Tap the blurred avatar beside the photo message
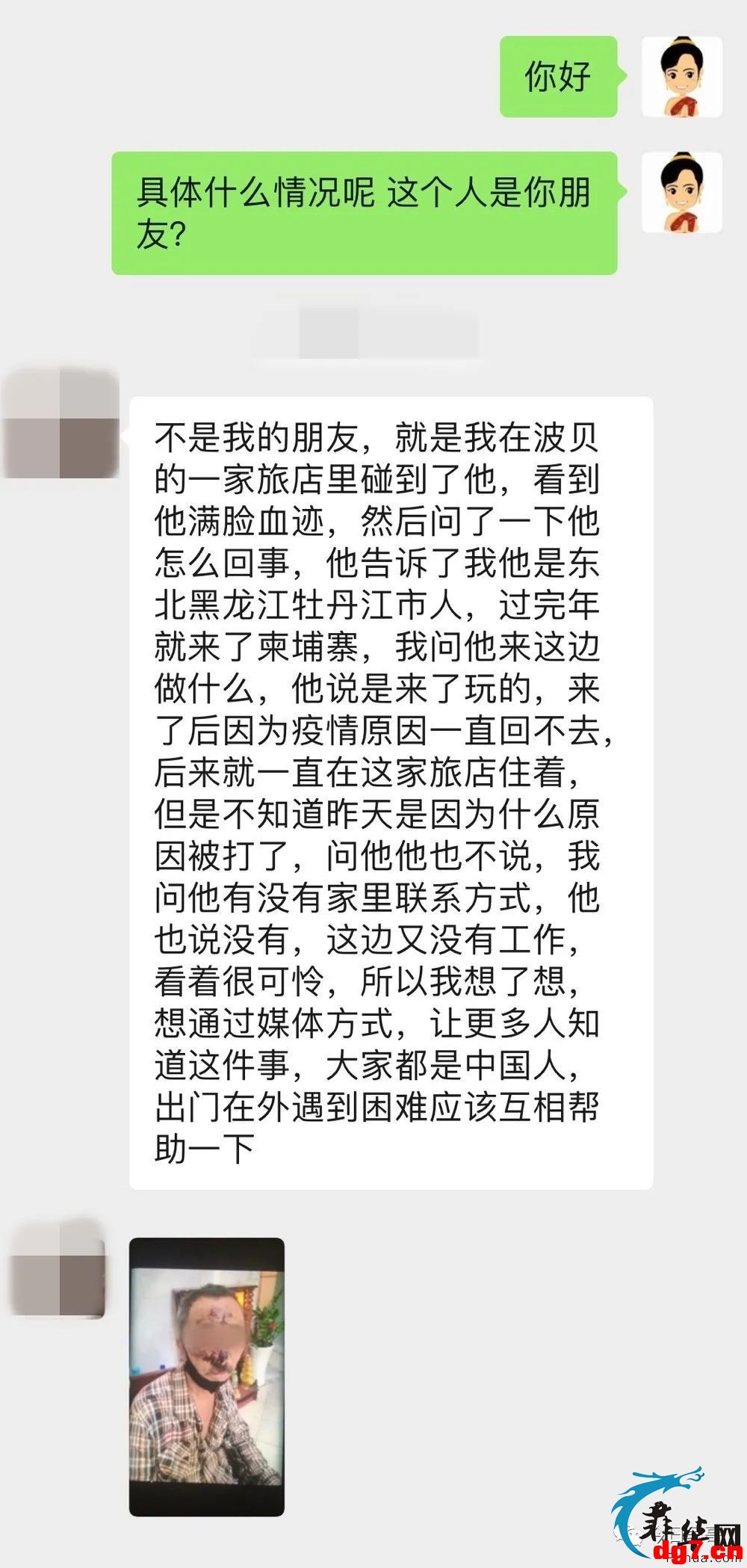Screen dimensions: 747x1568 (58, 1268)
